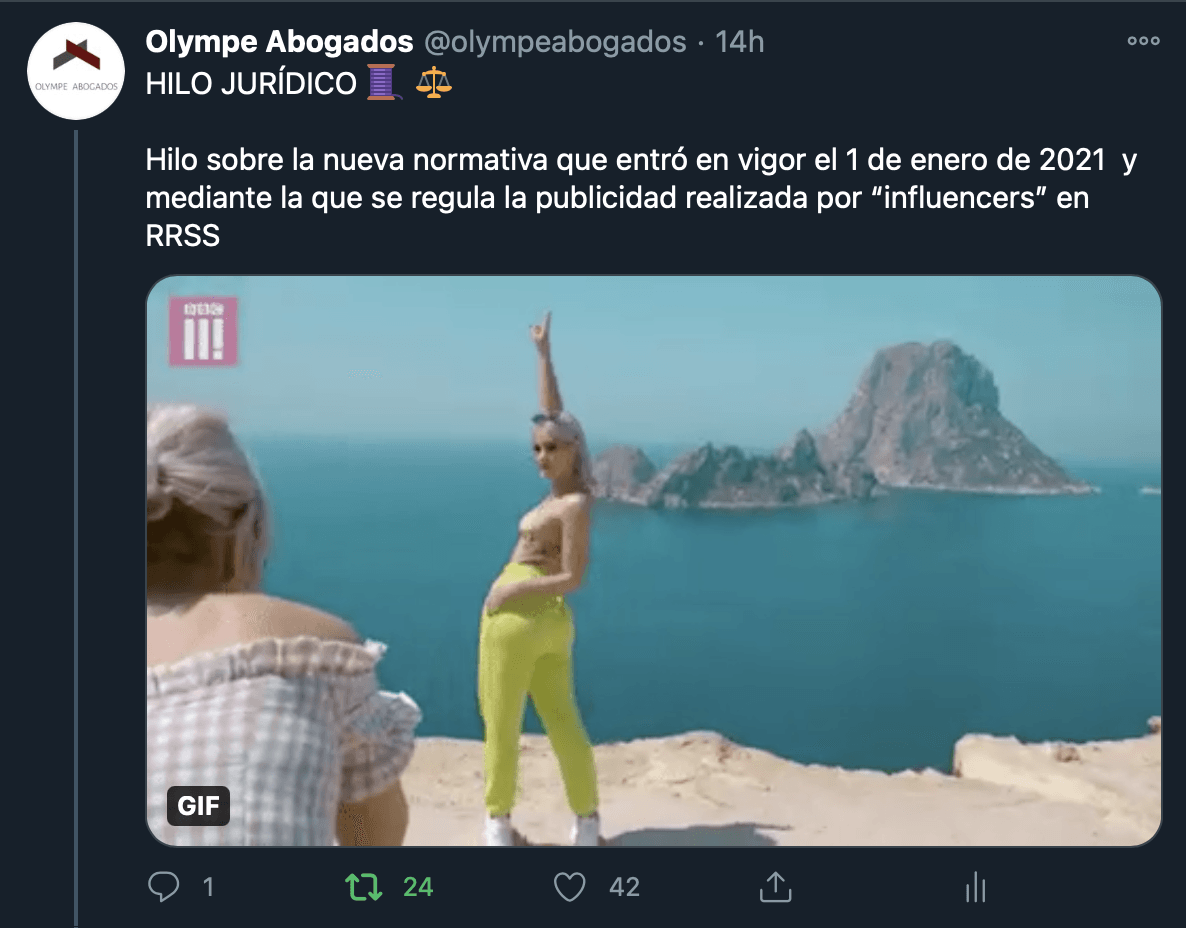The width and height of the screenshot is (1186, 928).
Task: Undo the retweet with 24 retweets
Action: coord(364,886)
